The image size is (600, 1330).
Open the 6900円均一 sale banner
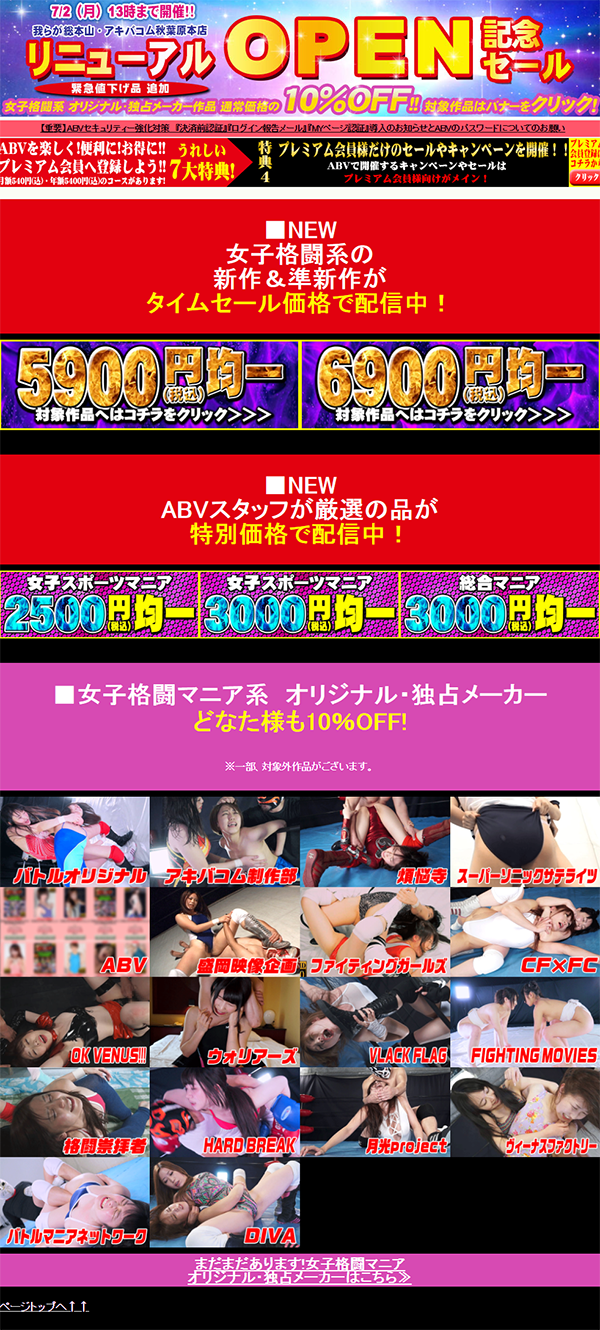450,385
